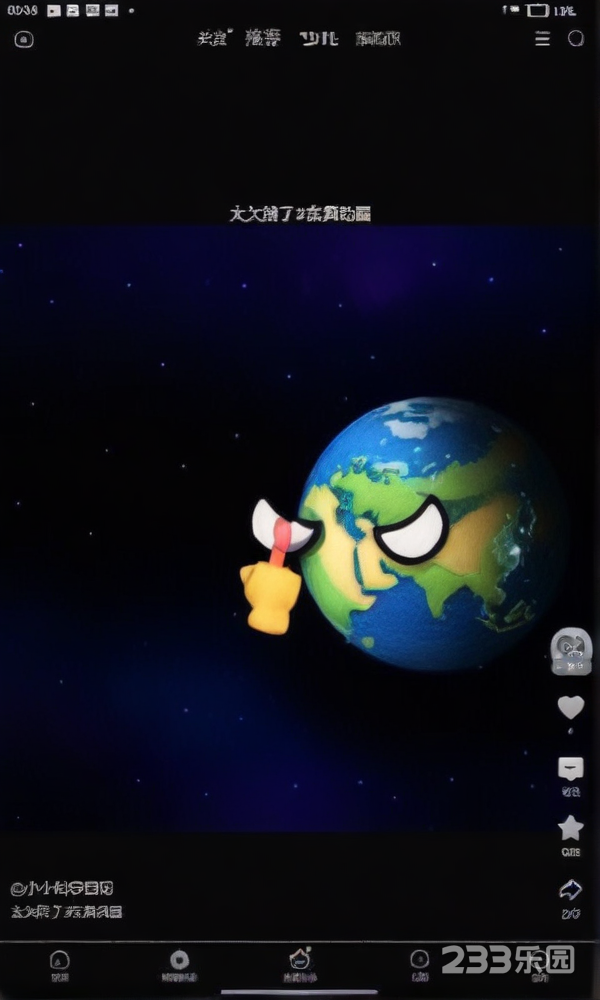Open the three-line menu in the top bar
The image size is (600, 1000).
pyautogui.click(x=542, y=39)
